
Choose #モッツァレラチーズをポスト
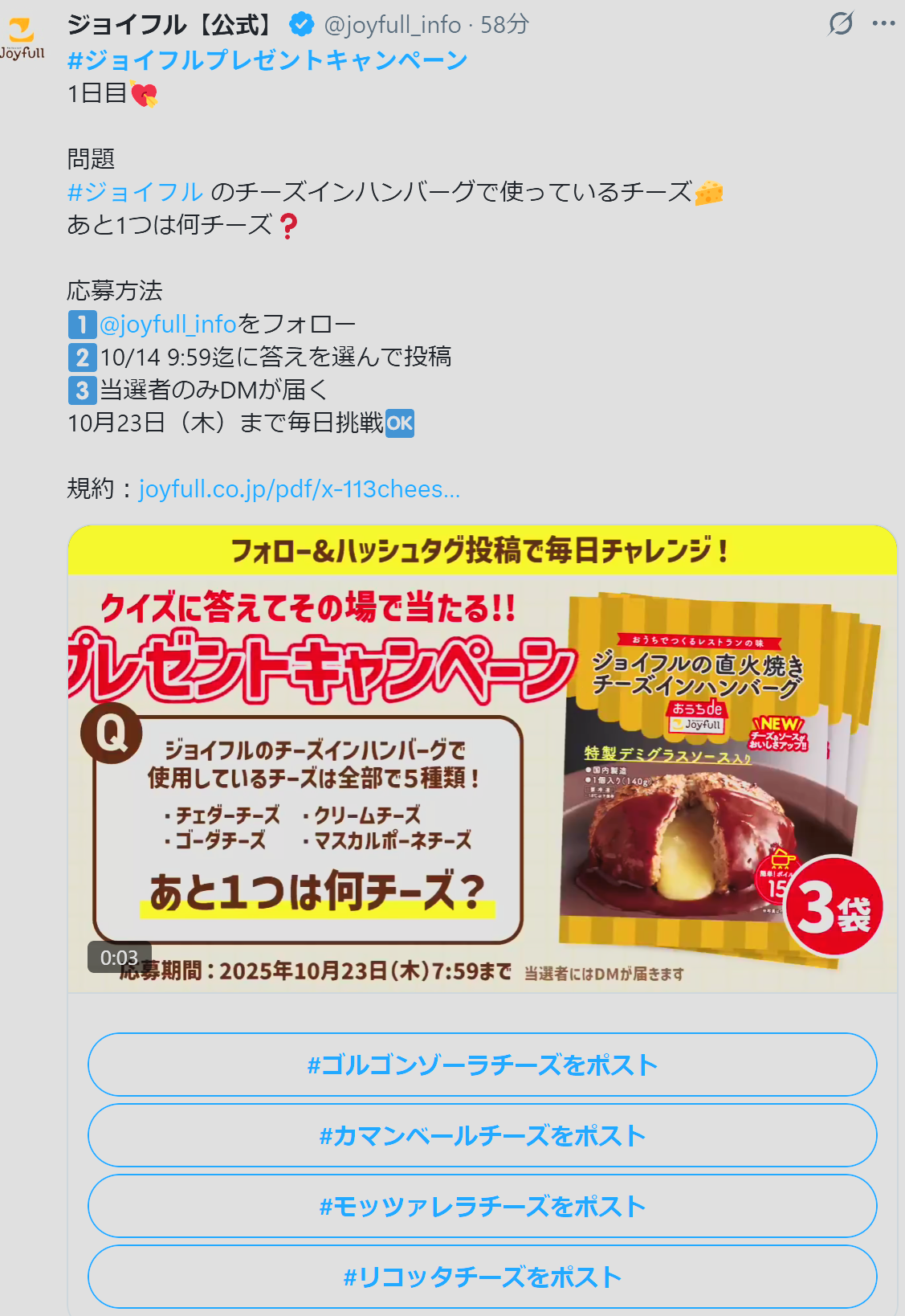483,1206
